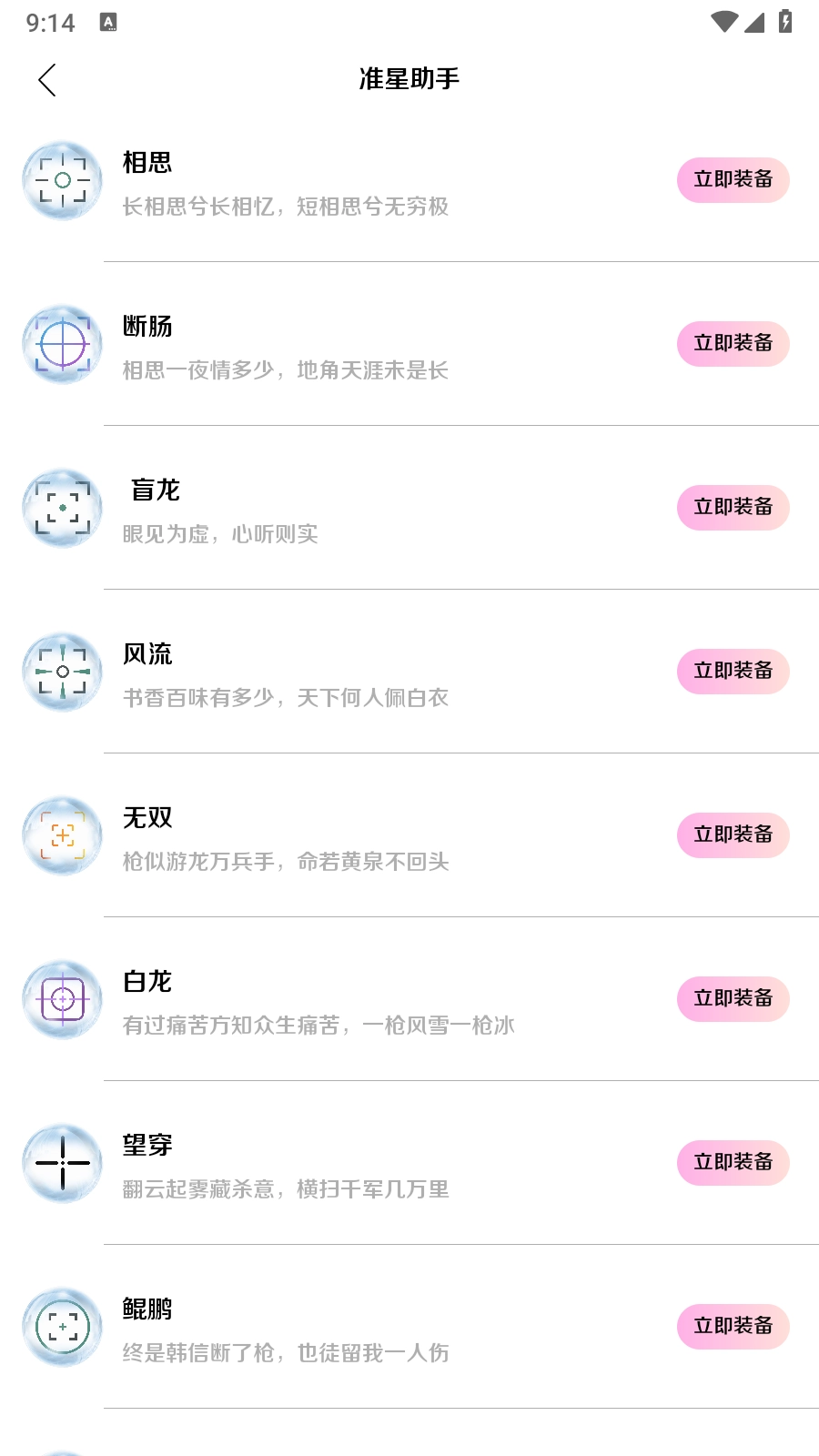This screenshot has height=1456, width=819.
Task: Select 立即装备 next to 风流
Action: [x=733, y=672]
